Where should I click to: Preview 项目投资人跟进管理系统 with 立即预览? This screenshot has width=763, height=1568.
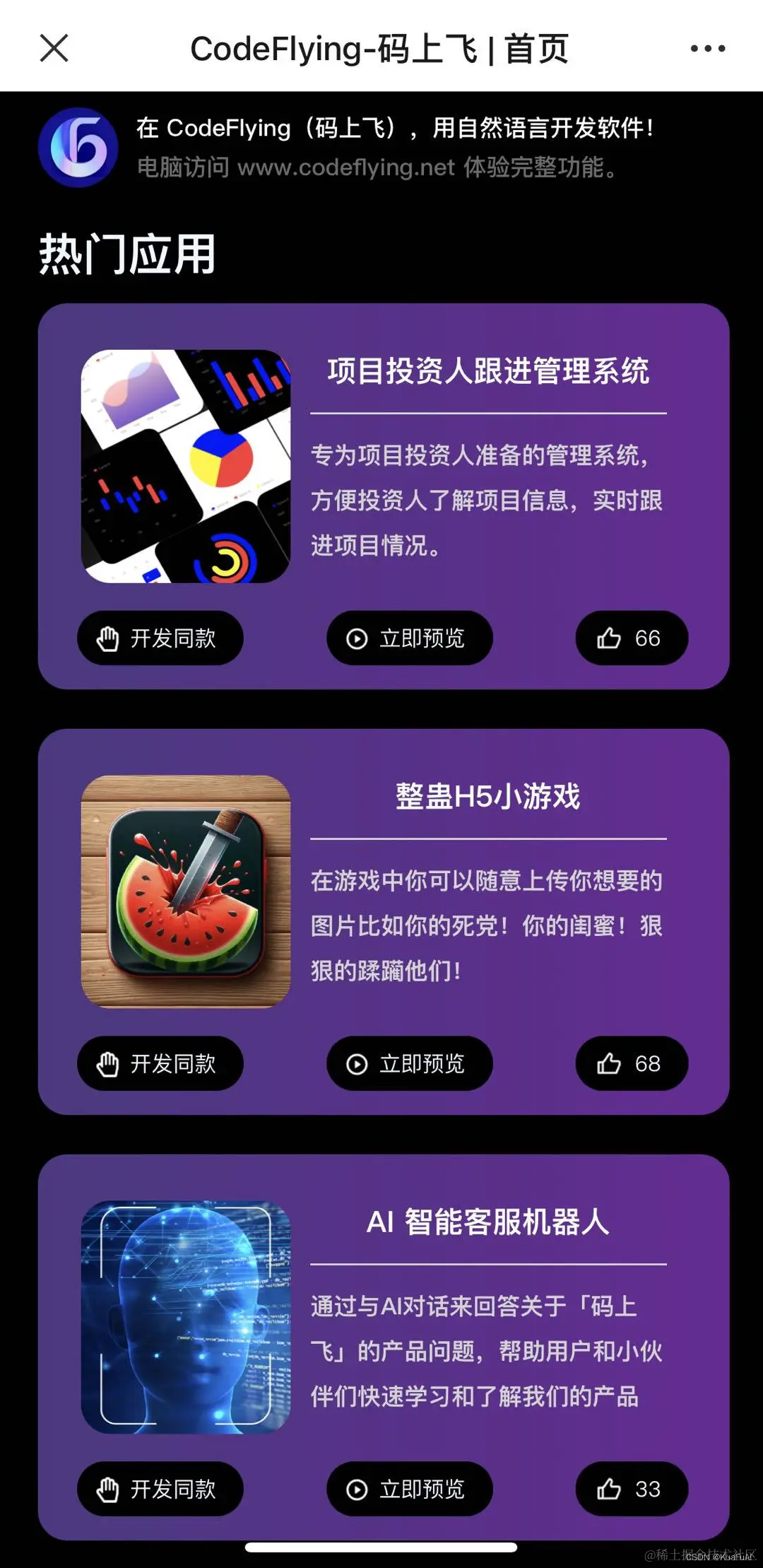pyautogui.click(x=409, y=638)
